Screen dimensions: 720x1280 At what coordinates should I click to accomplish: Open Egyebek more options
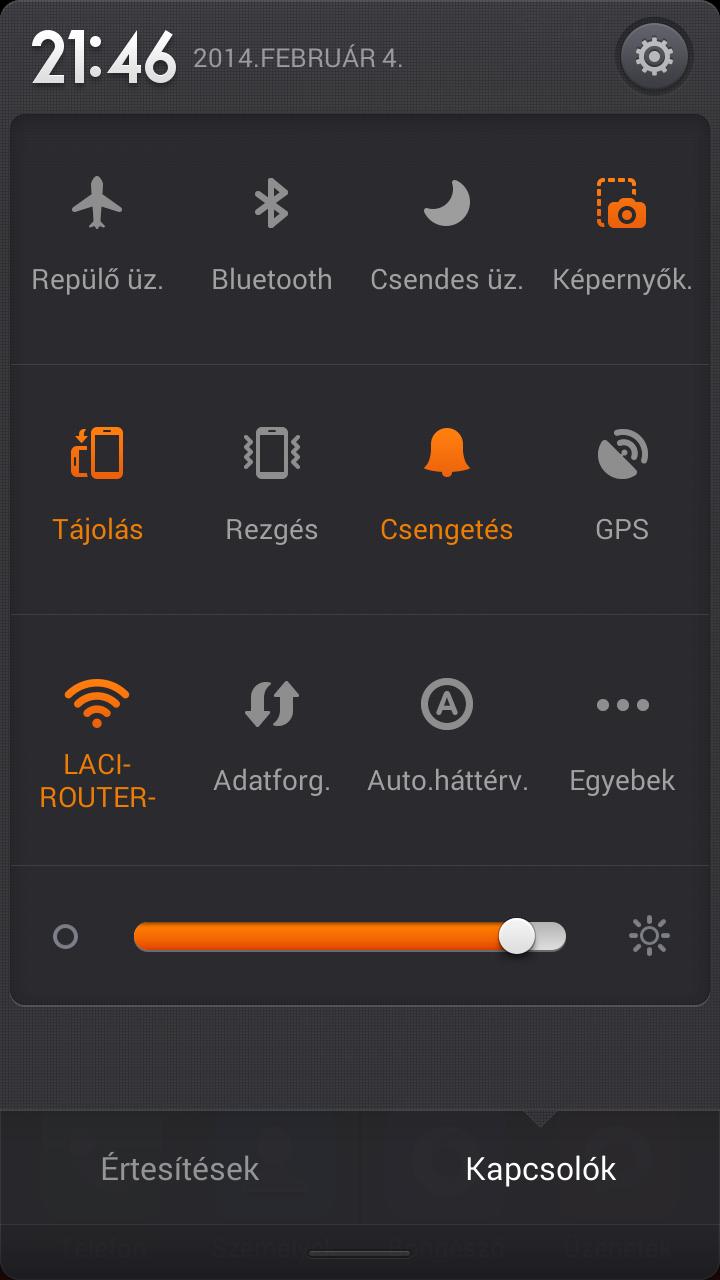[622, 740]
